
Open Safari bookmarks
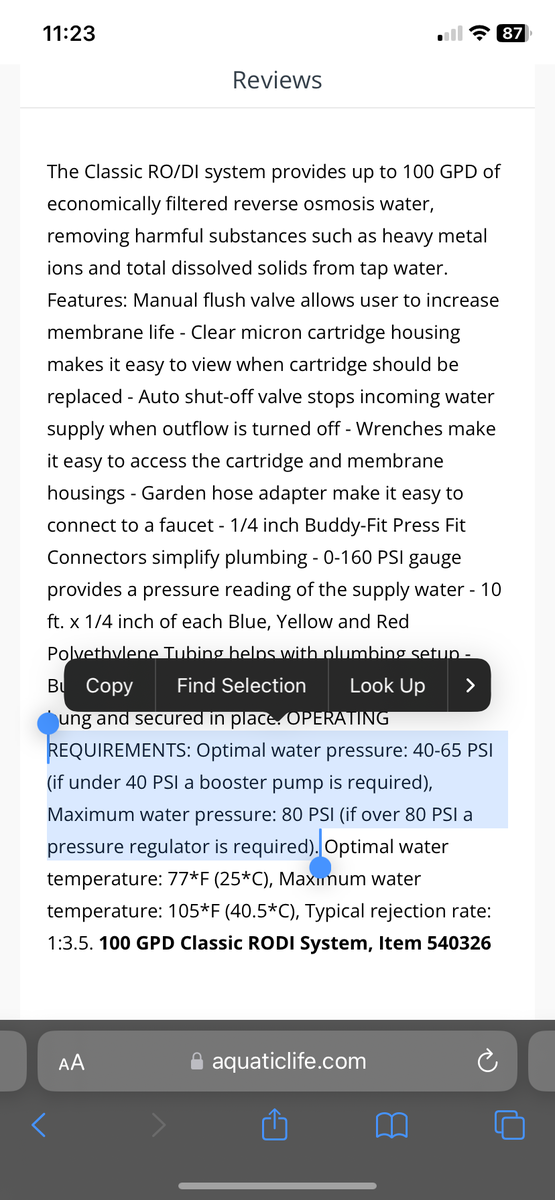pyautogui.click(x=392, y=1126)
